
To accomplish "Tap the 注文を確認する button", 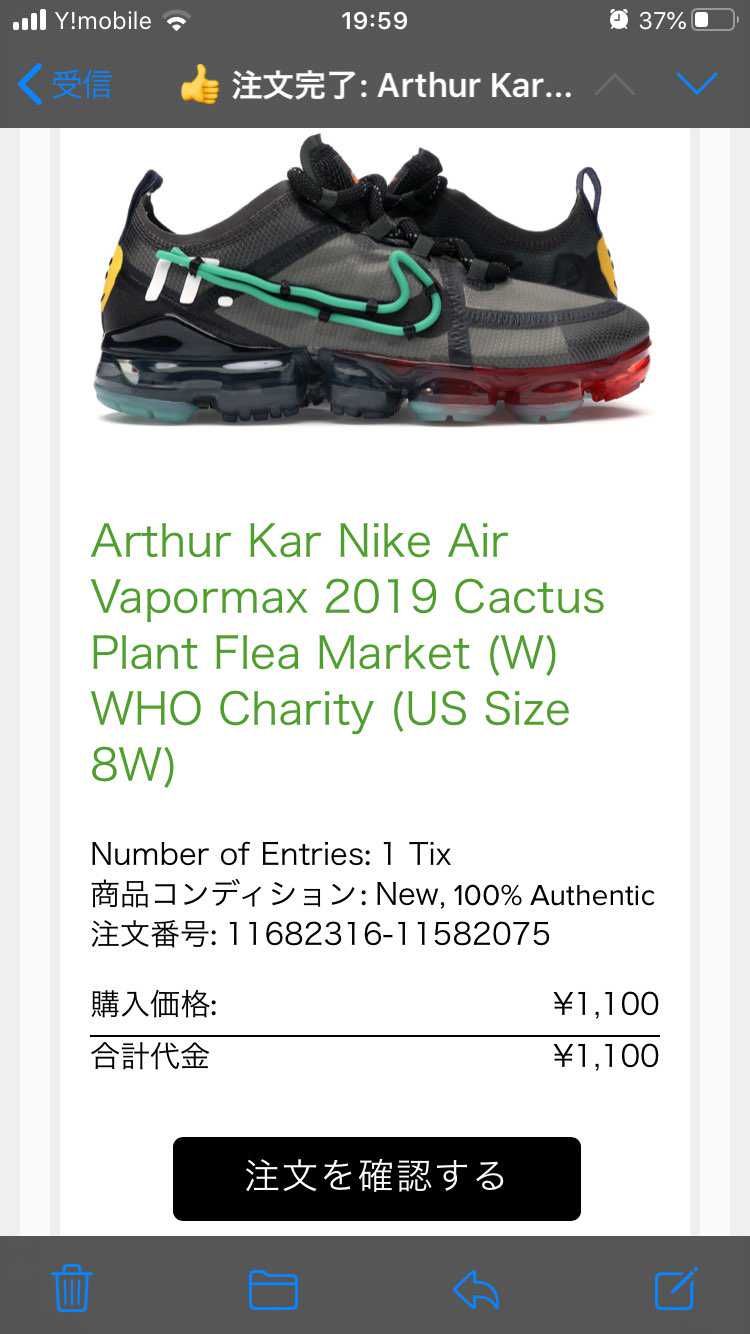I will 376,1178.
